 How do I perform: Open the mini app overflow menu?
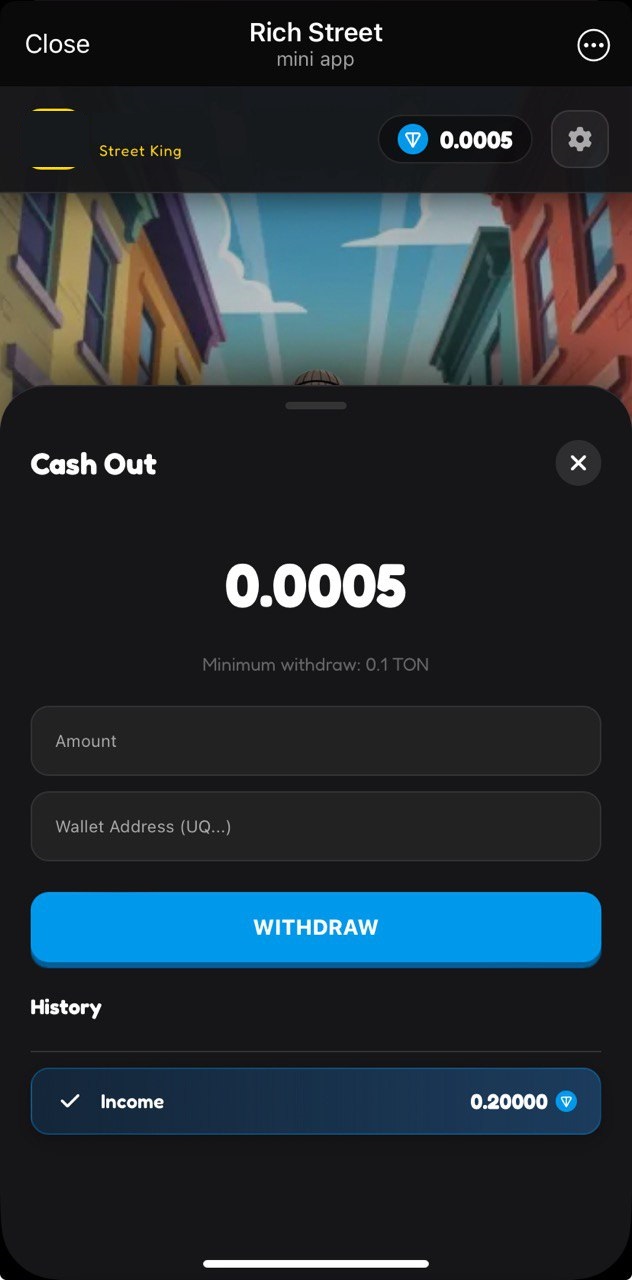click(593, 45)
